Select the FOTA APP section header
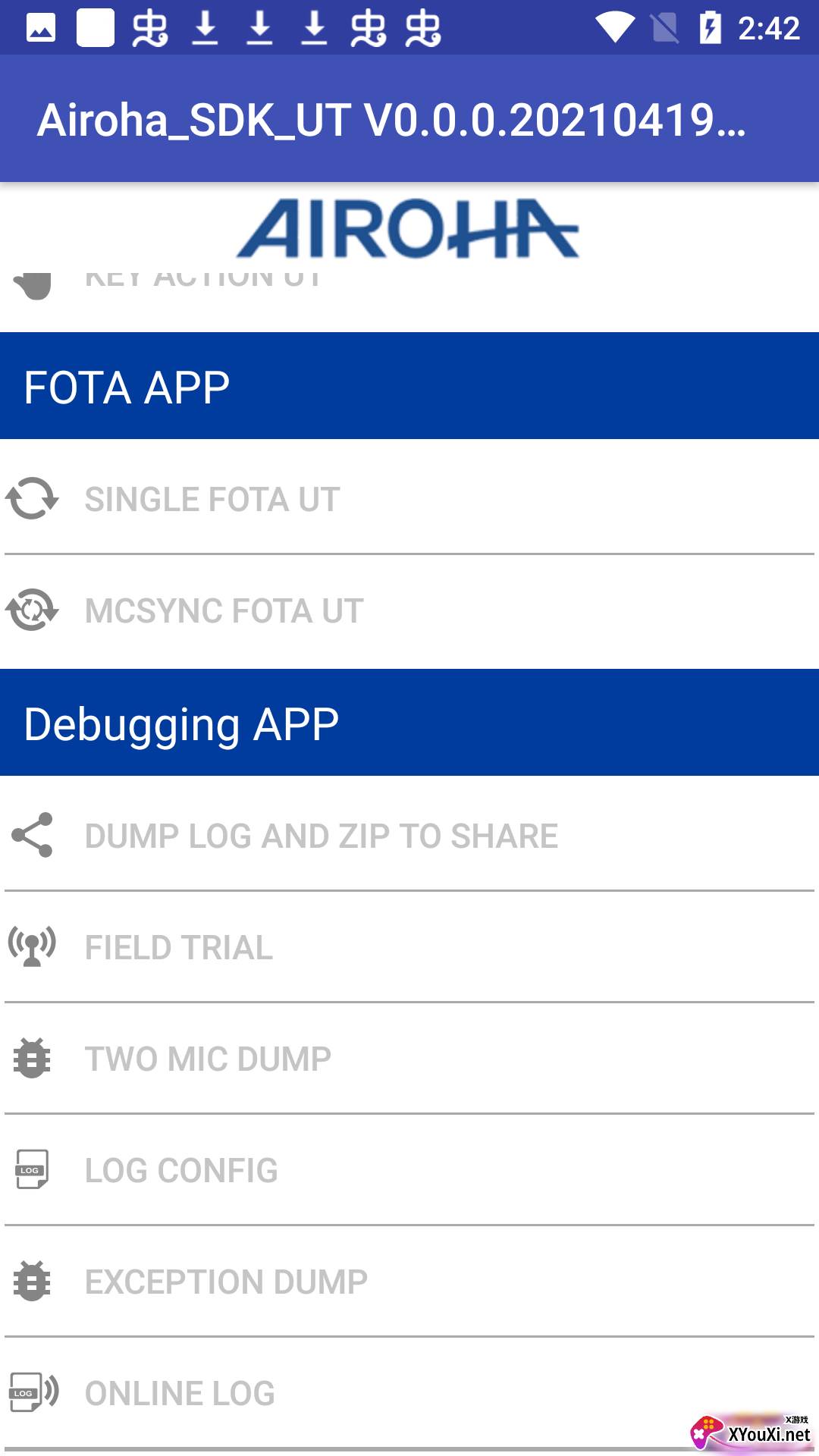This screenshot has height=1456, width=819. pos(127,384)
